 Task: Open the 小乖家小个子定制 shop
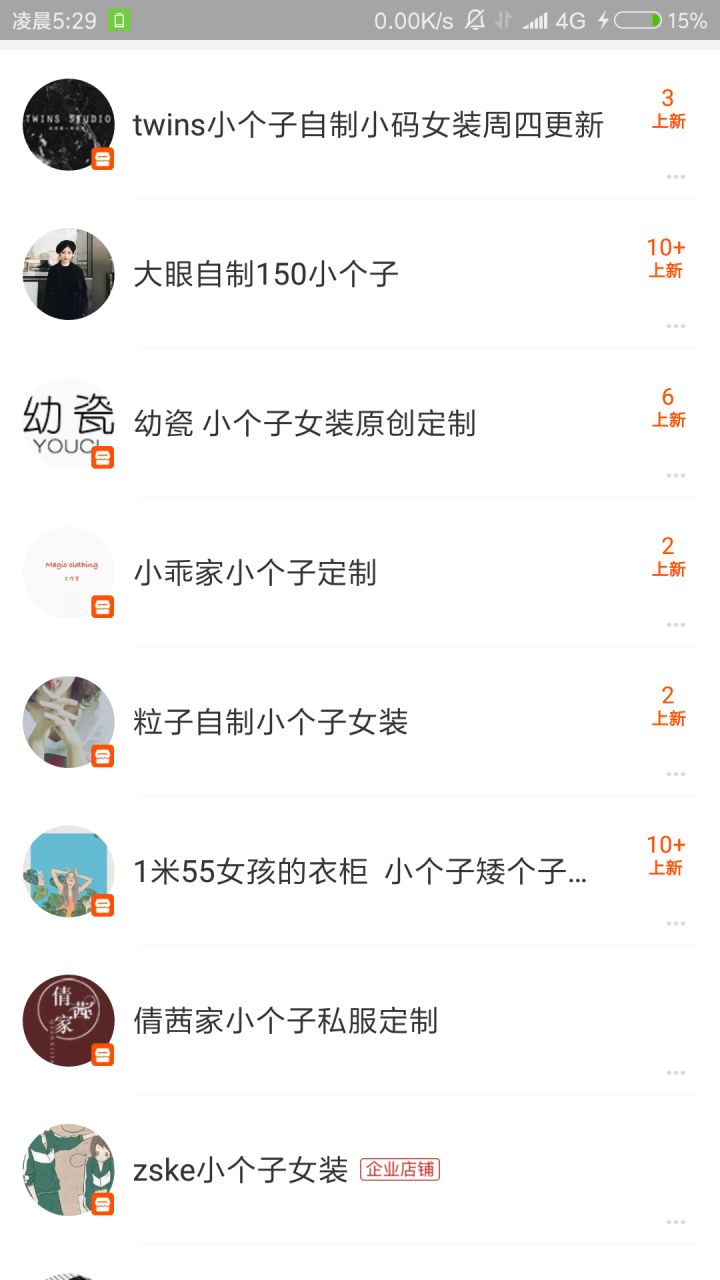point(255,573)
